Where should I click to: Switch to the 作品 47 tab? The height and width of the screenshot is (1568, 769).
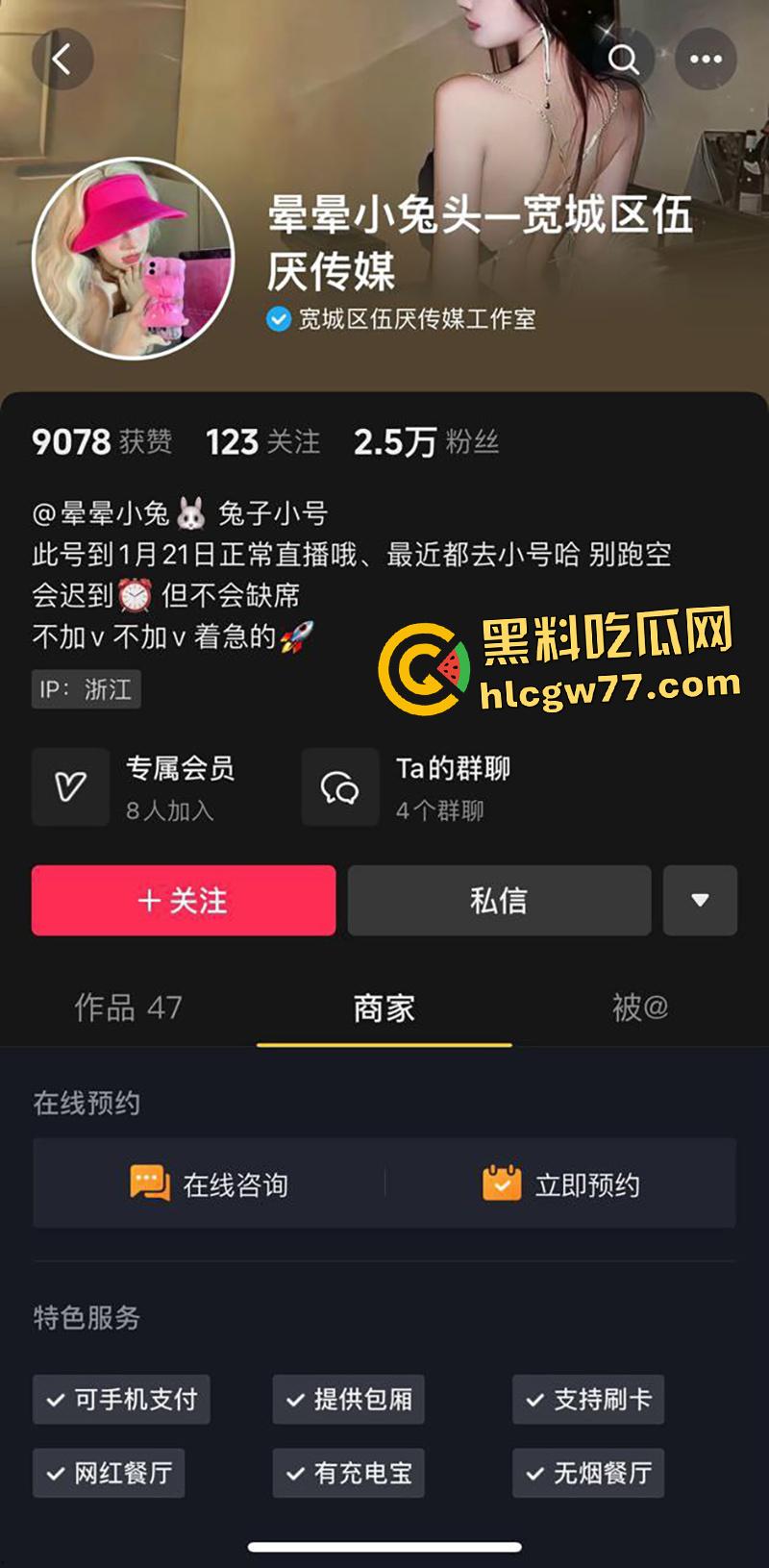(126, 1009)
